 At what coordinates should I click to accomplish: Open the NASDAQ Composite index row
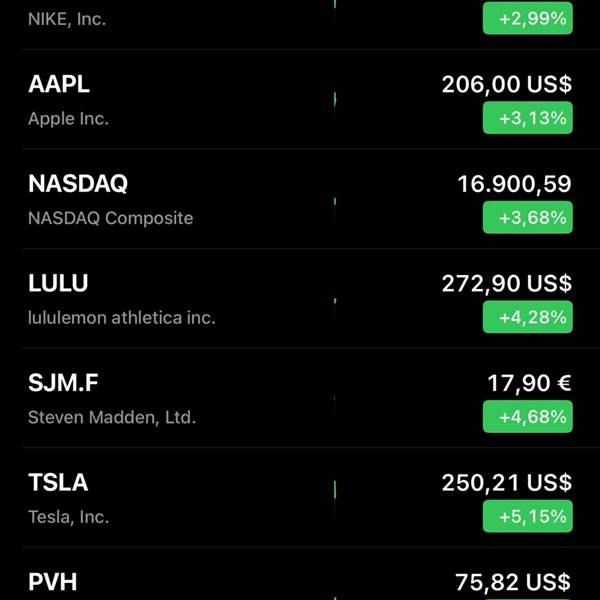tap(300, 199)
